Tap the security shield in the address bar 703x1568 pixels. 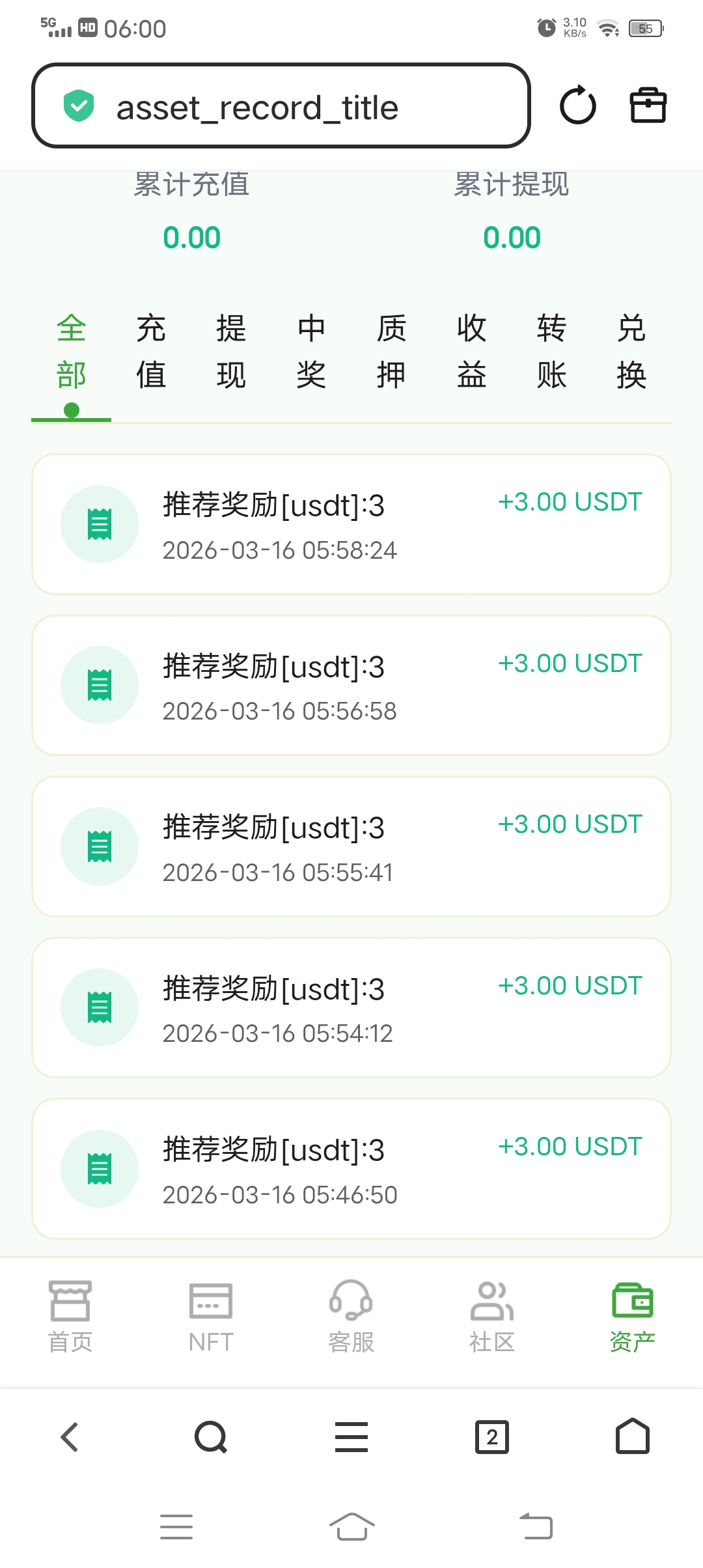pos(79,104)
